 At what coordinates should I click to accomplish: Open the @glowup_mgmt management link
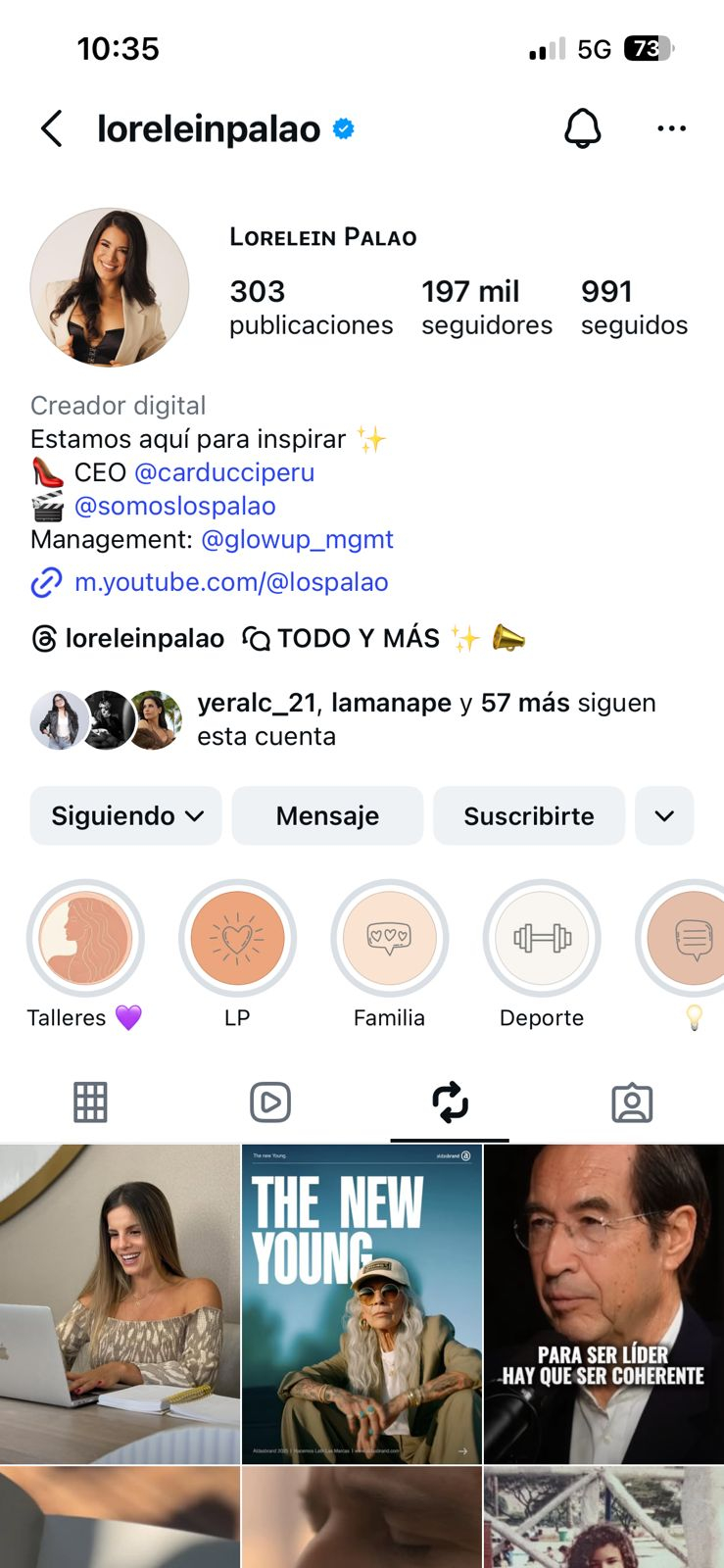[x=297, y=539]
